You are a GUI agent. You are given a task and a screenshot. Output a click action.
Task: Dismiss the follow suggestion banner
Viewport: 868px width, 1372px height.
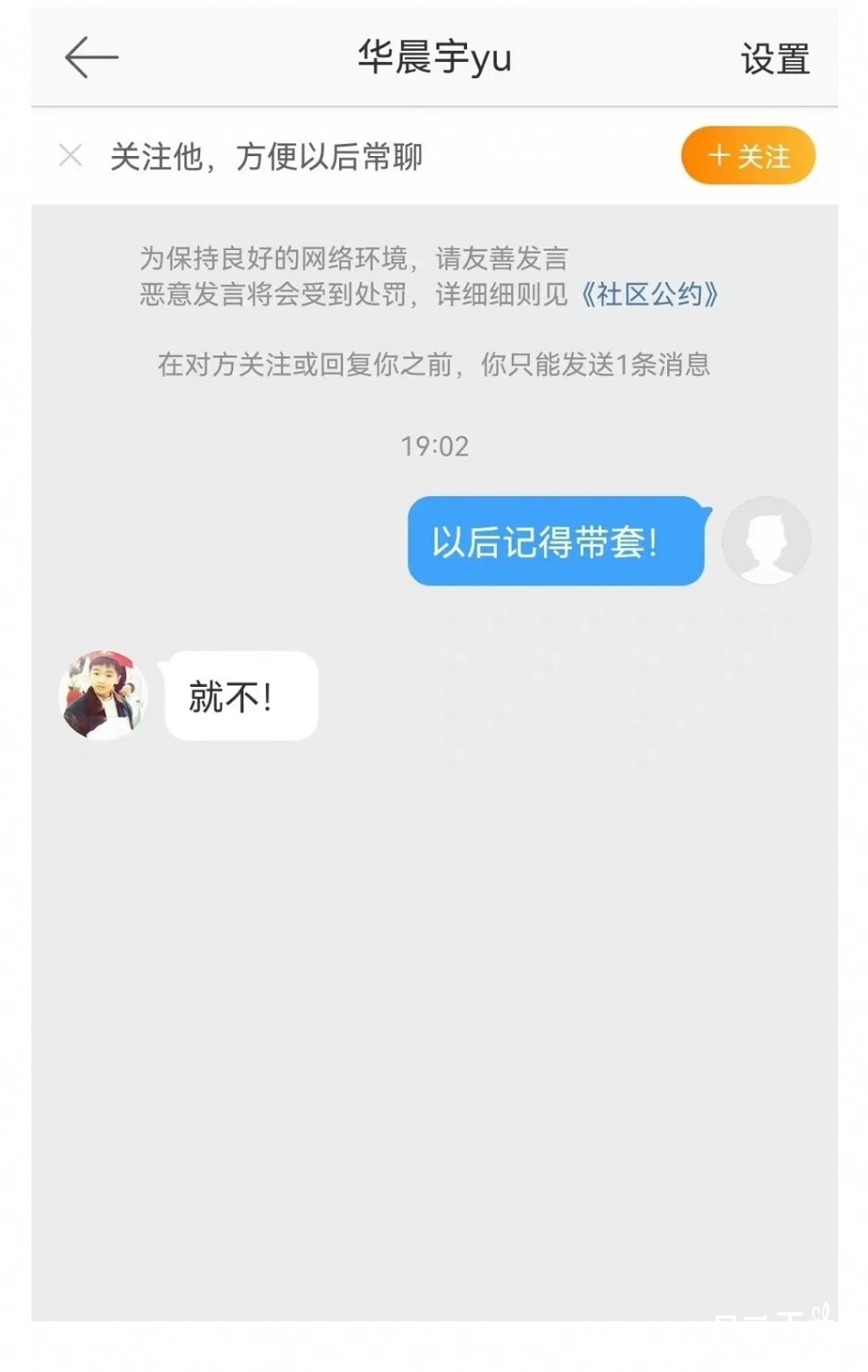(x=71, y=156)
